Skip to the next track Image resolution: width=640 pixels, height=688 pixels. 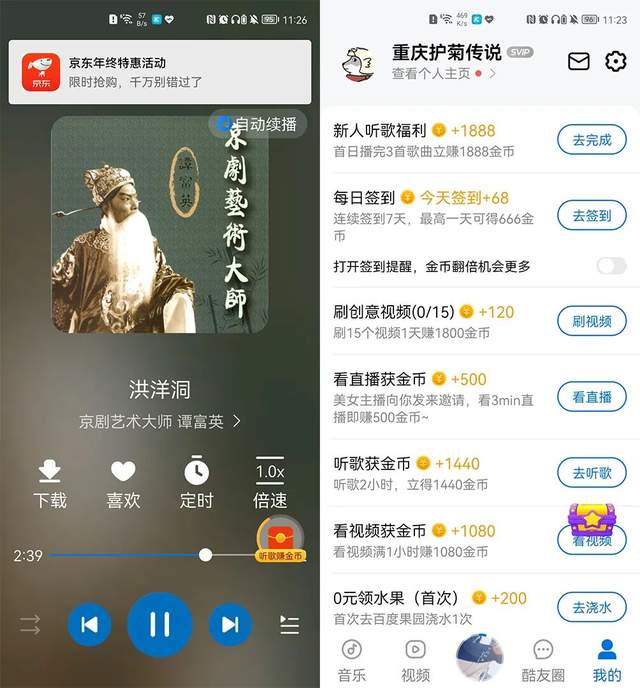pos(230,625)
